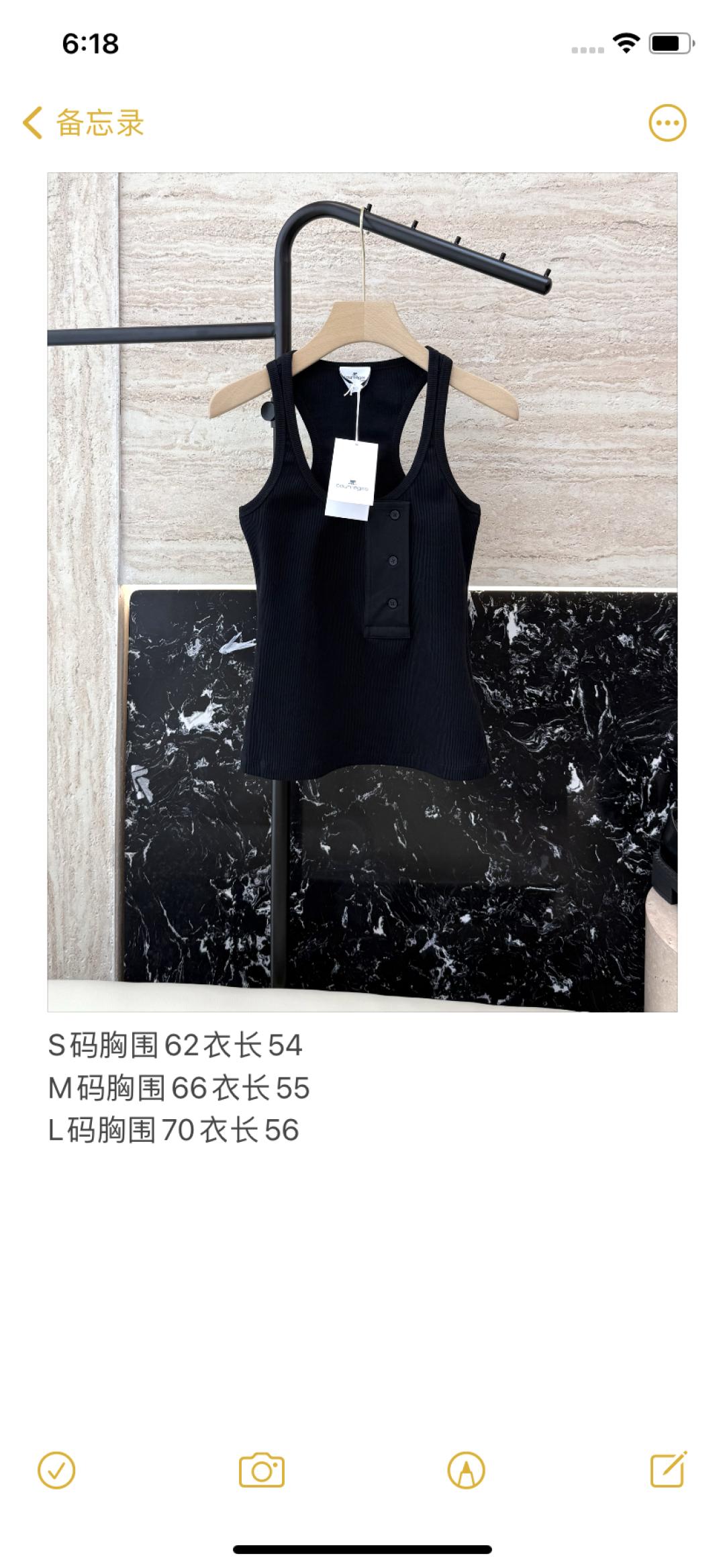Screen dimensions: 725x1568
Task: Add a checklist to the note
Action: (x=56, y=1471)
